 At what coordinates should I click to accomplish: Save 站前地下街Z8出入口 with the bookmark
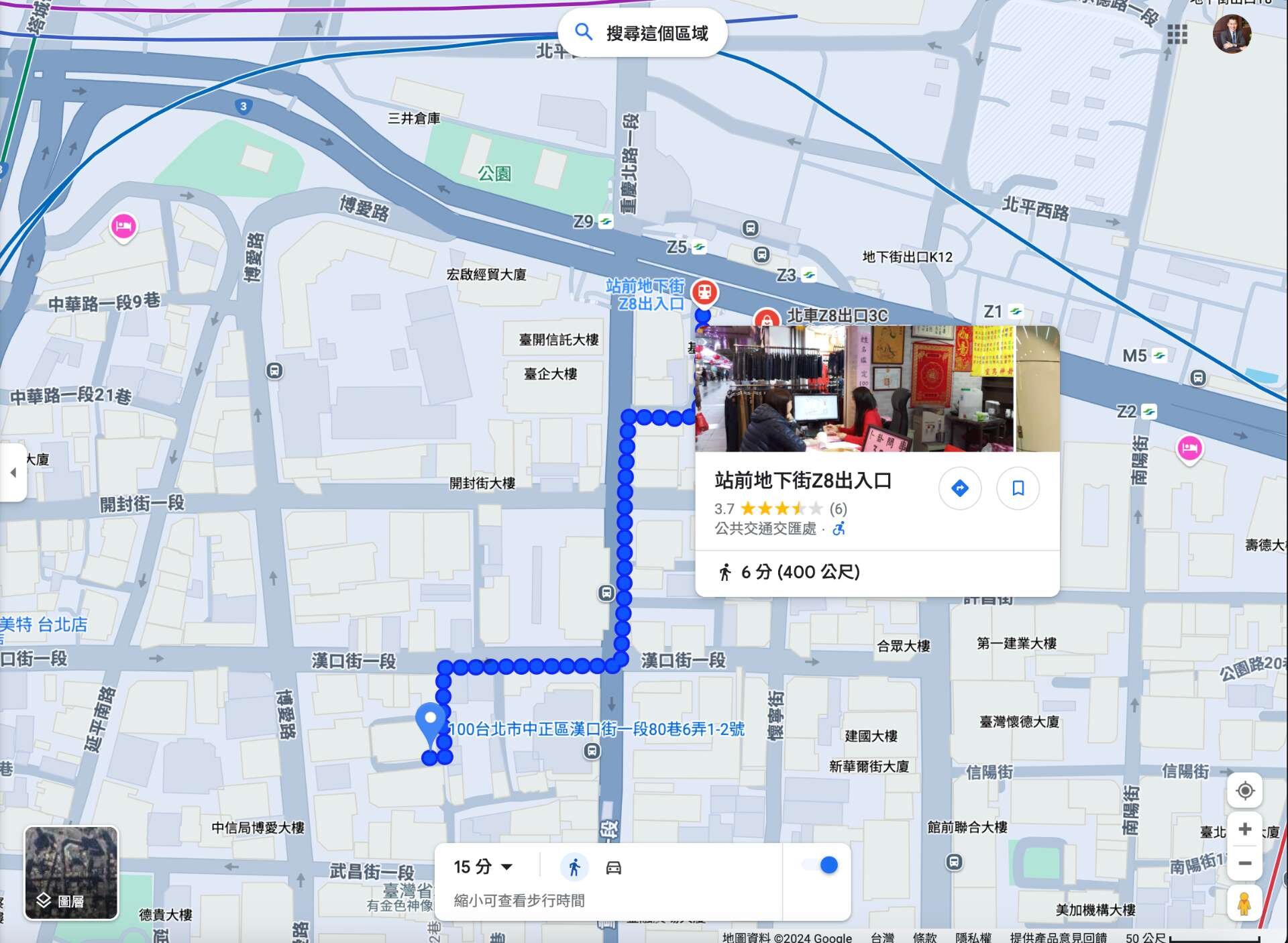point(1018,488)
